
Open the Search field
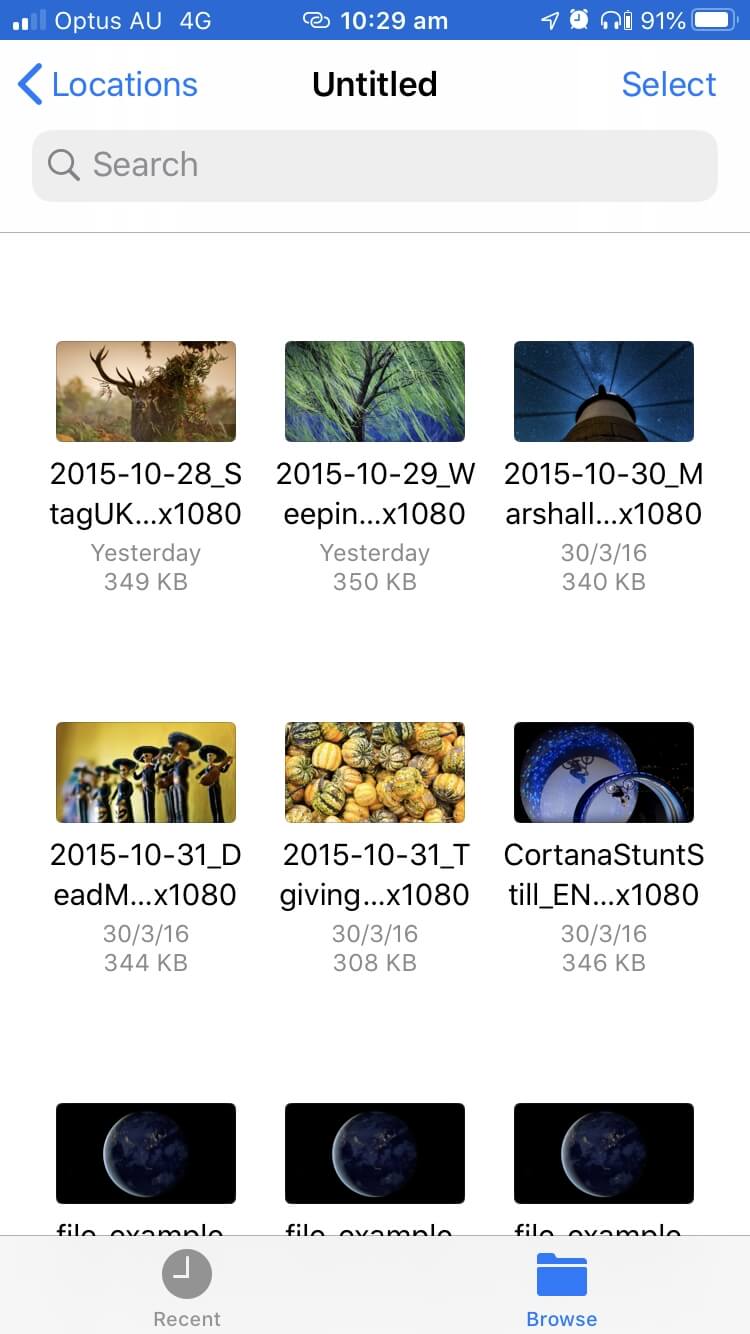375,165
